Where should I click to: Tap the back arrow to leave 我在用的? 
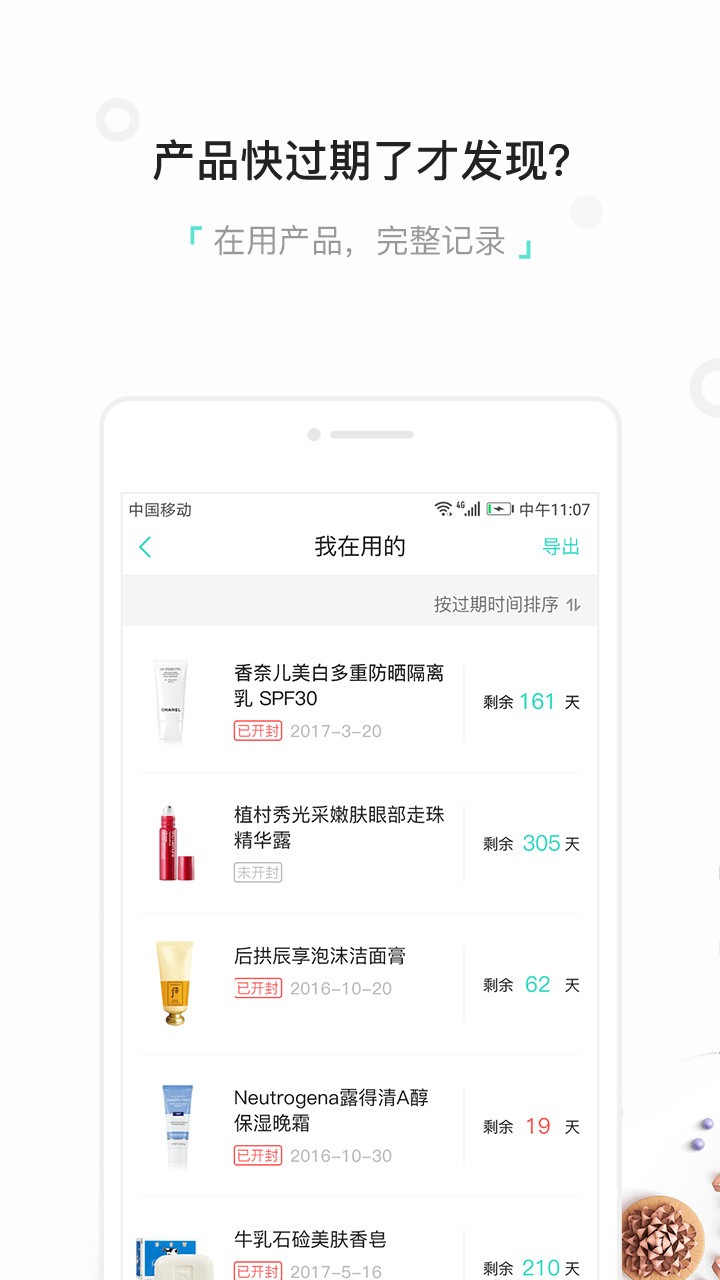point(144,548)
